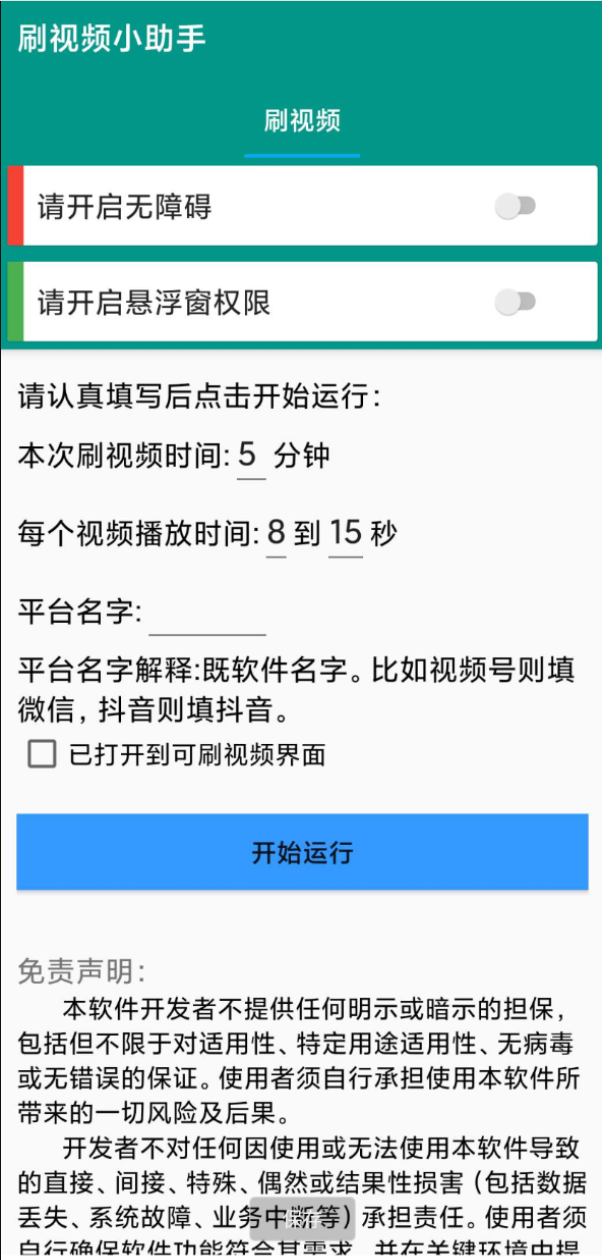Check the 已打开到可刷视频界面 checkbox
Image resolution: width=602 pixels, height=1260 pixels.
coord(42,754)
